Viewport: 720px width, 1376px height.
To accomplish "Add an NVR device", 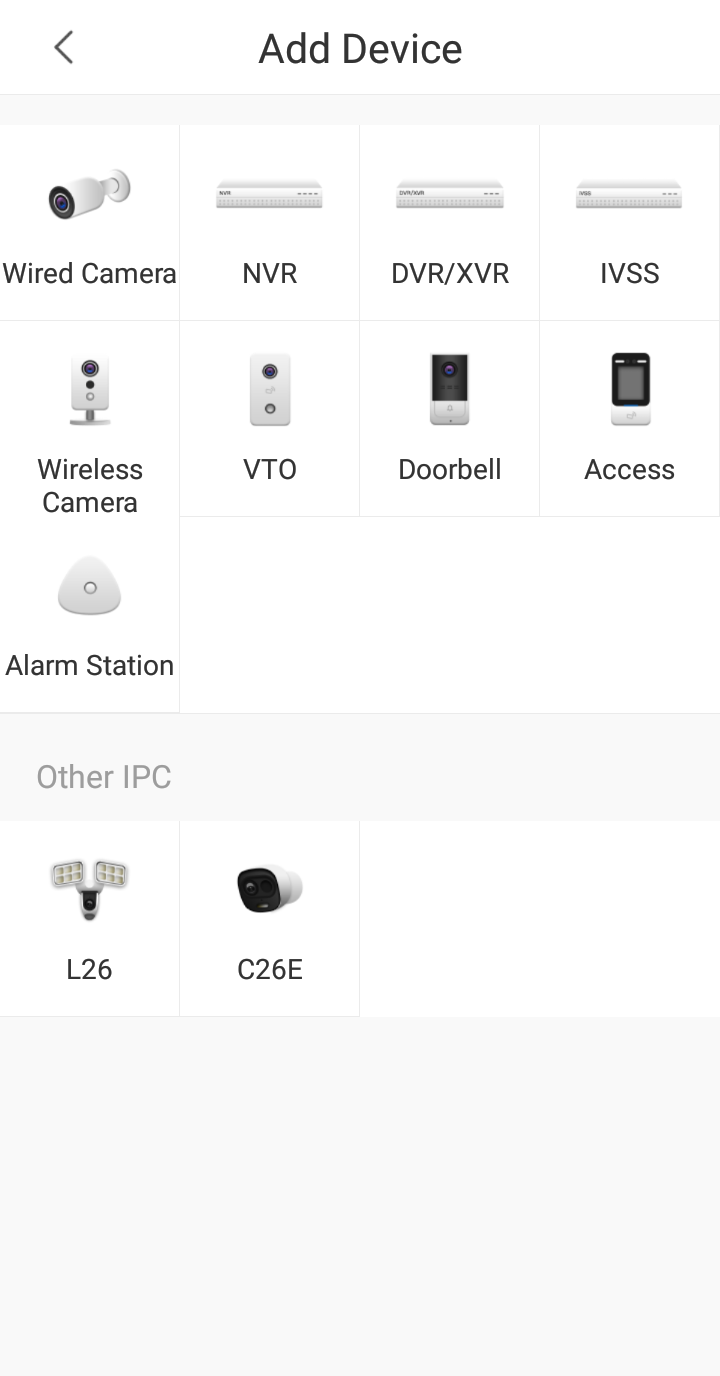I will point(269,195).
